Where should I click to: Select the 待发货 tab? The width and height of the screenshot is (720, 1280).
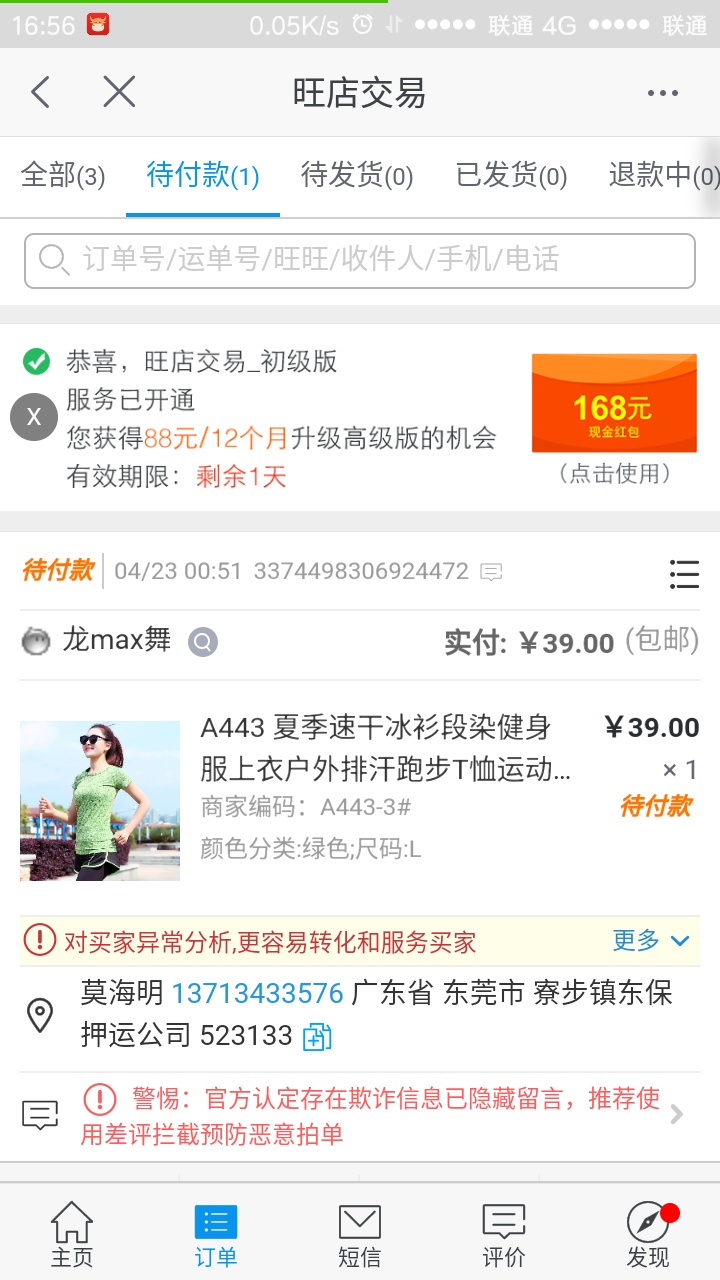[x=357, y=177]
